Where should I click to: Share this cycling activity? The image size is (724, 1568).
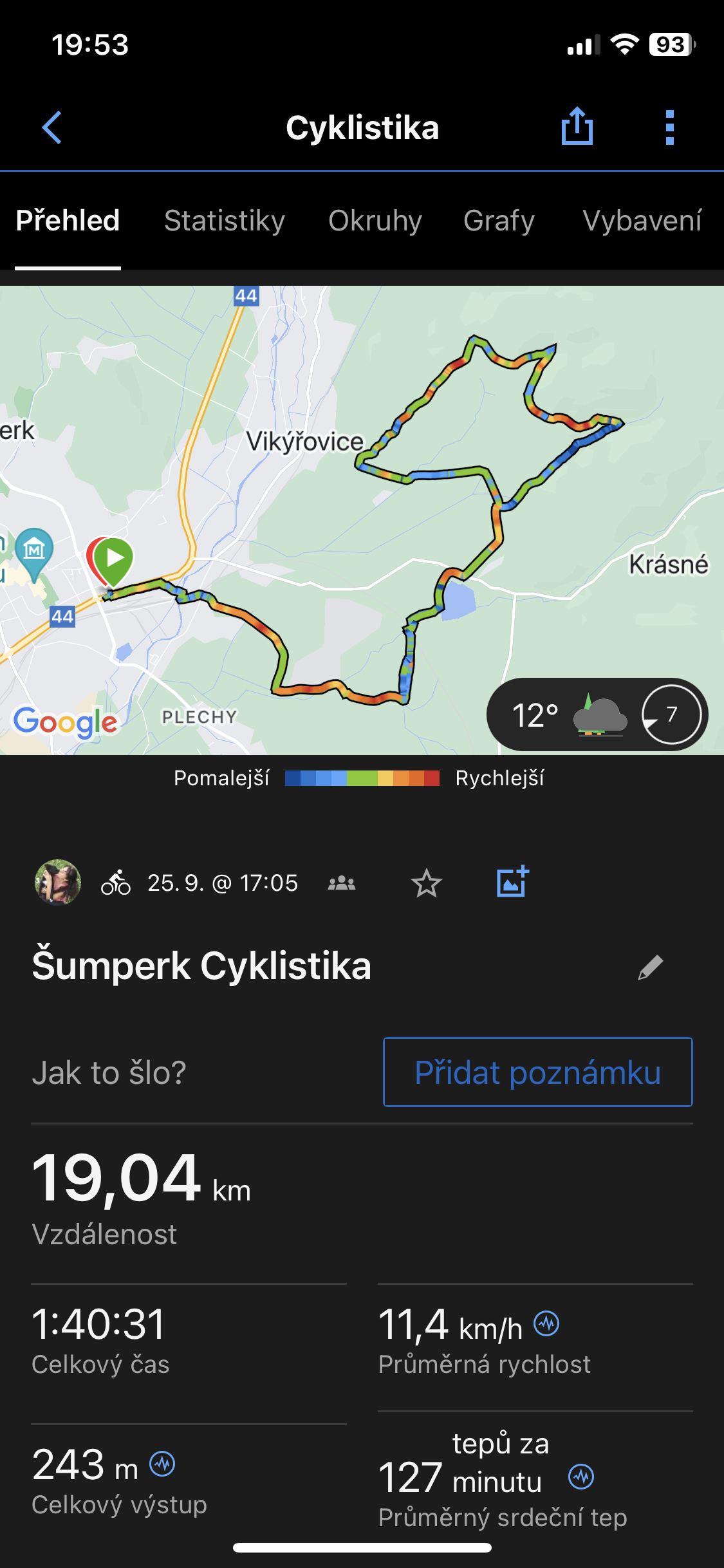point(577,126)
